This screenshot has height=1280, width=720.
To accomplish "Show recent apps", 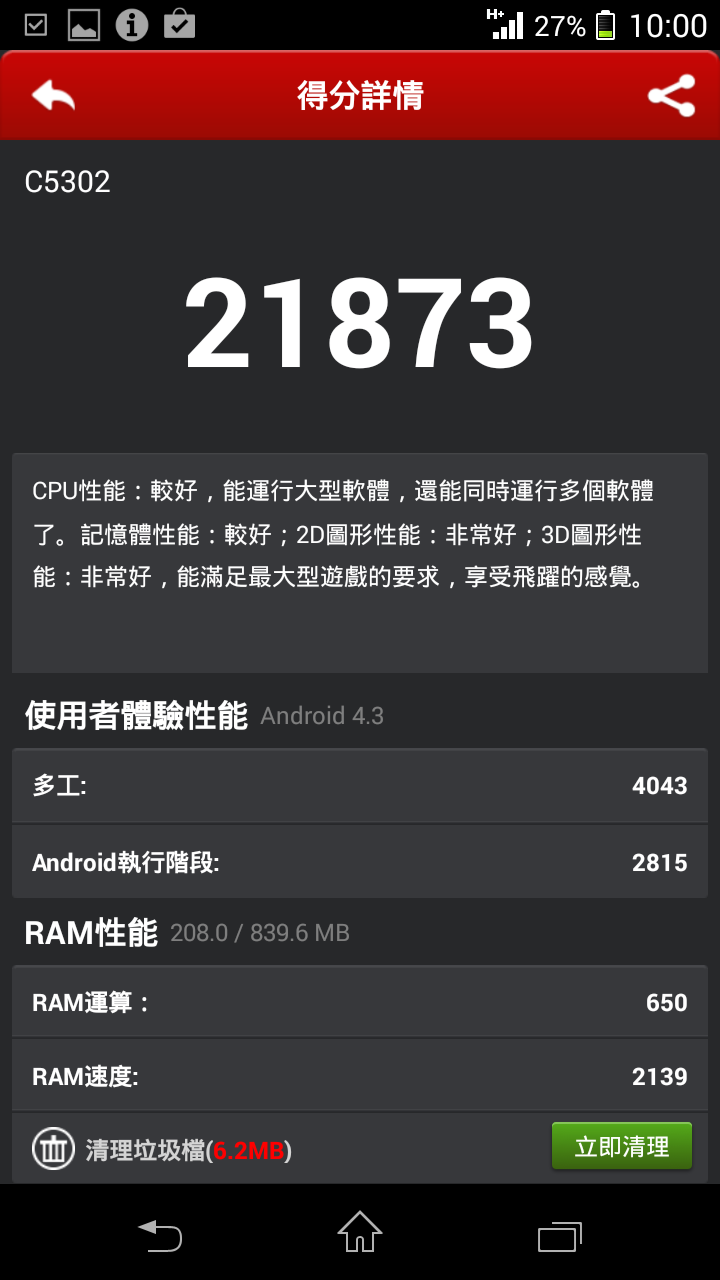I will 560,1236.
